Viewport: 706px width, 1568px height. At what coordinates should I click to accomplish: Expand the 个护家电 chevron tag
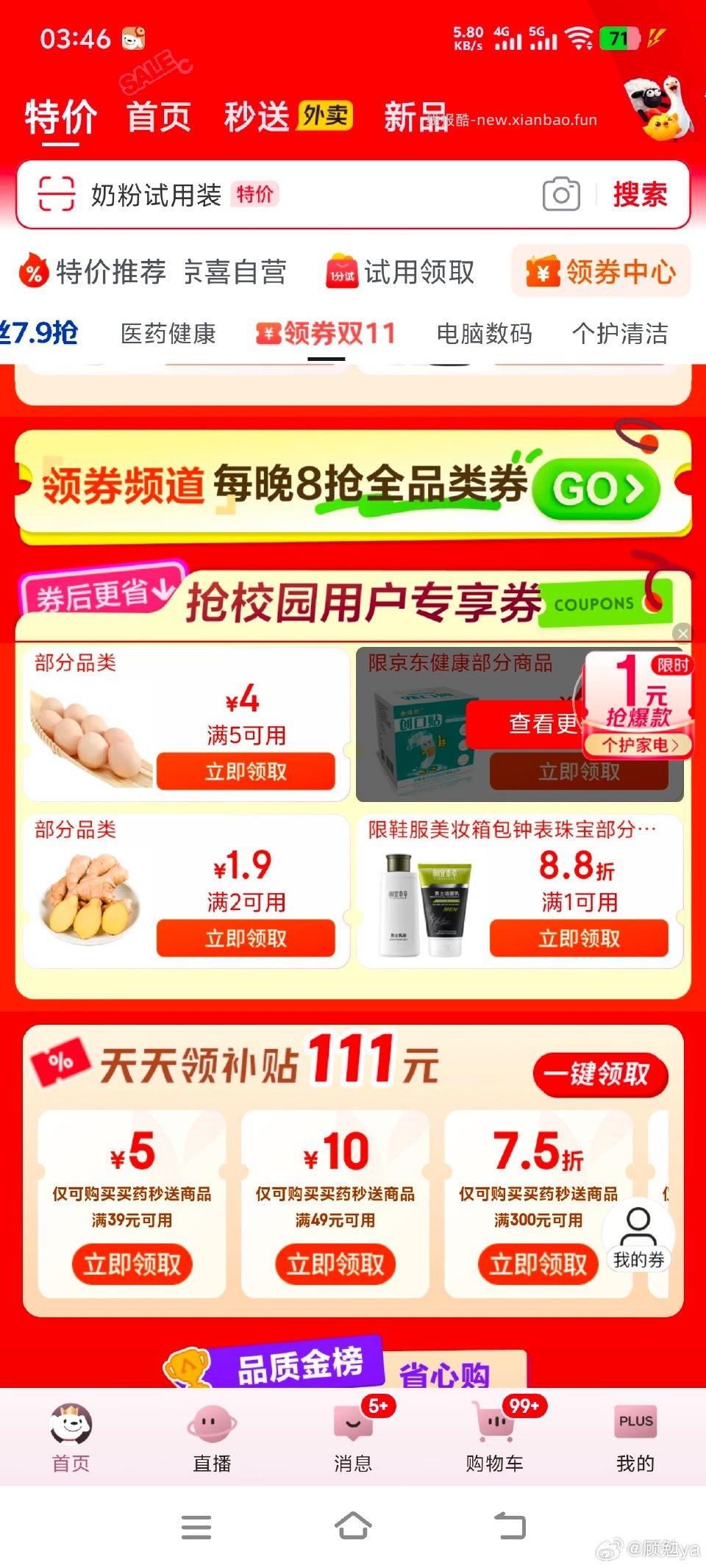pos(637,745)
